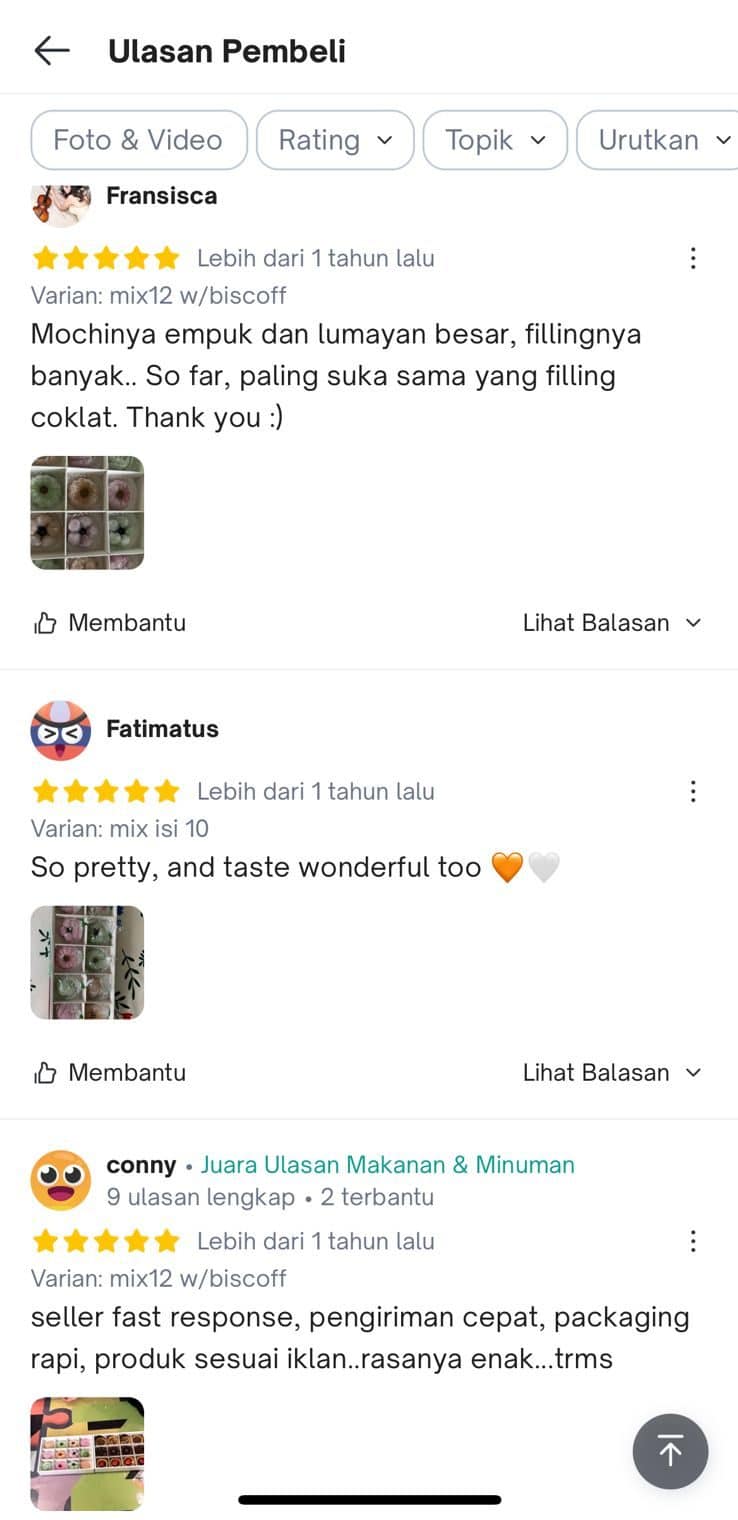Open overflow menu on conny's review
The width and height of the screenshot is (738, 1520).
coord(693,1242)
